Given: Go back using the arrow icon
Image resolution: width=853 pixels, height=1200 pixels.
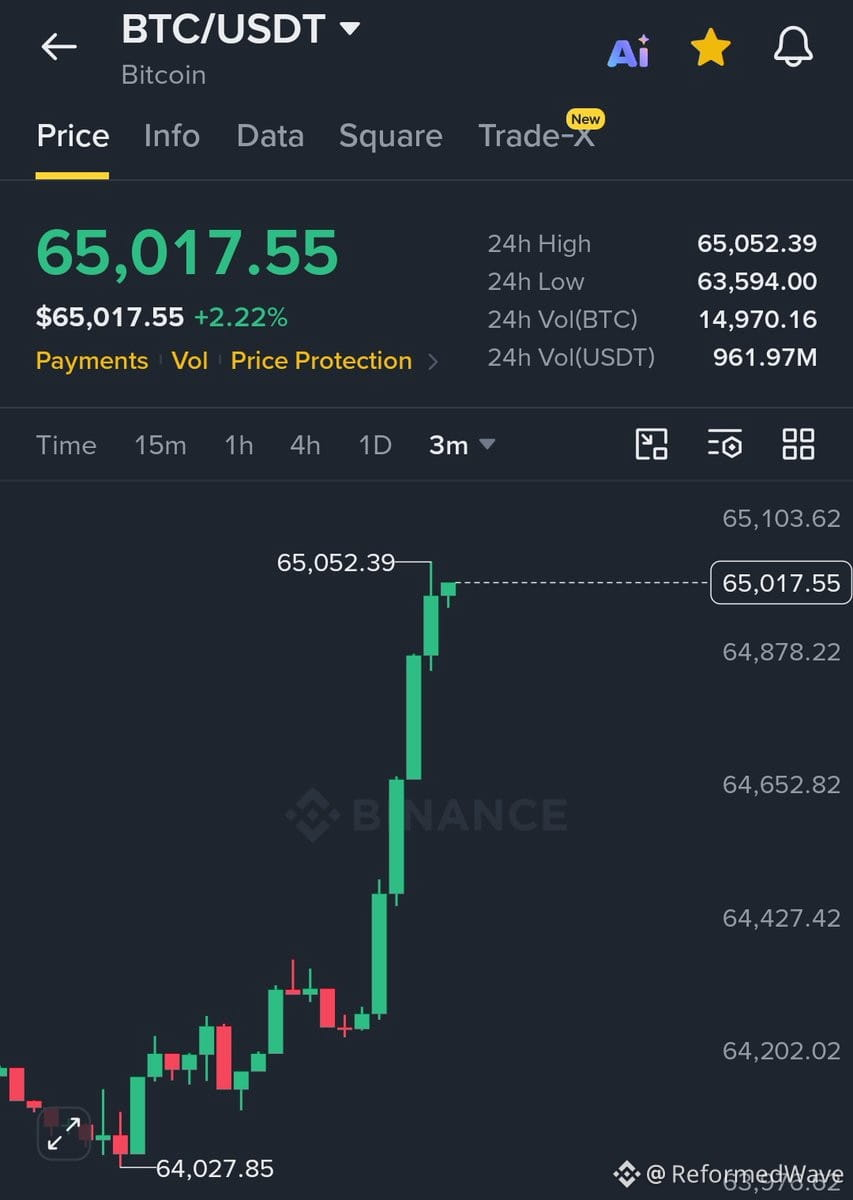Looking at the screenshot, I should [59, 46].
